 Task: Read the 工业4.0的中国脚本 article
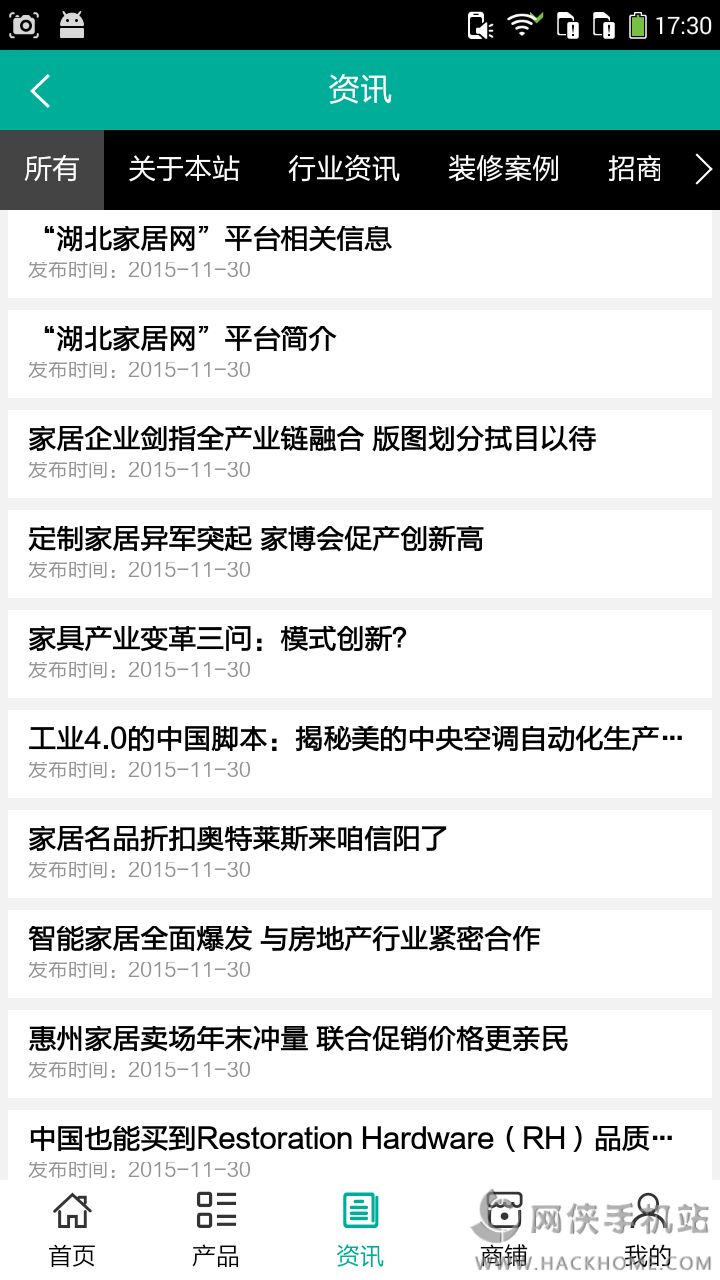360,752
